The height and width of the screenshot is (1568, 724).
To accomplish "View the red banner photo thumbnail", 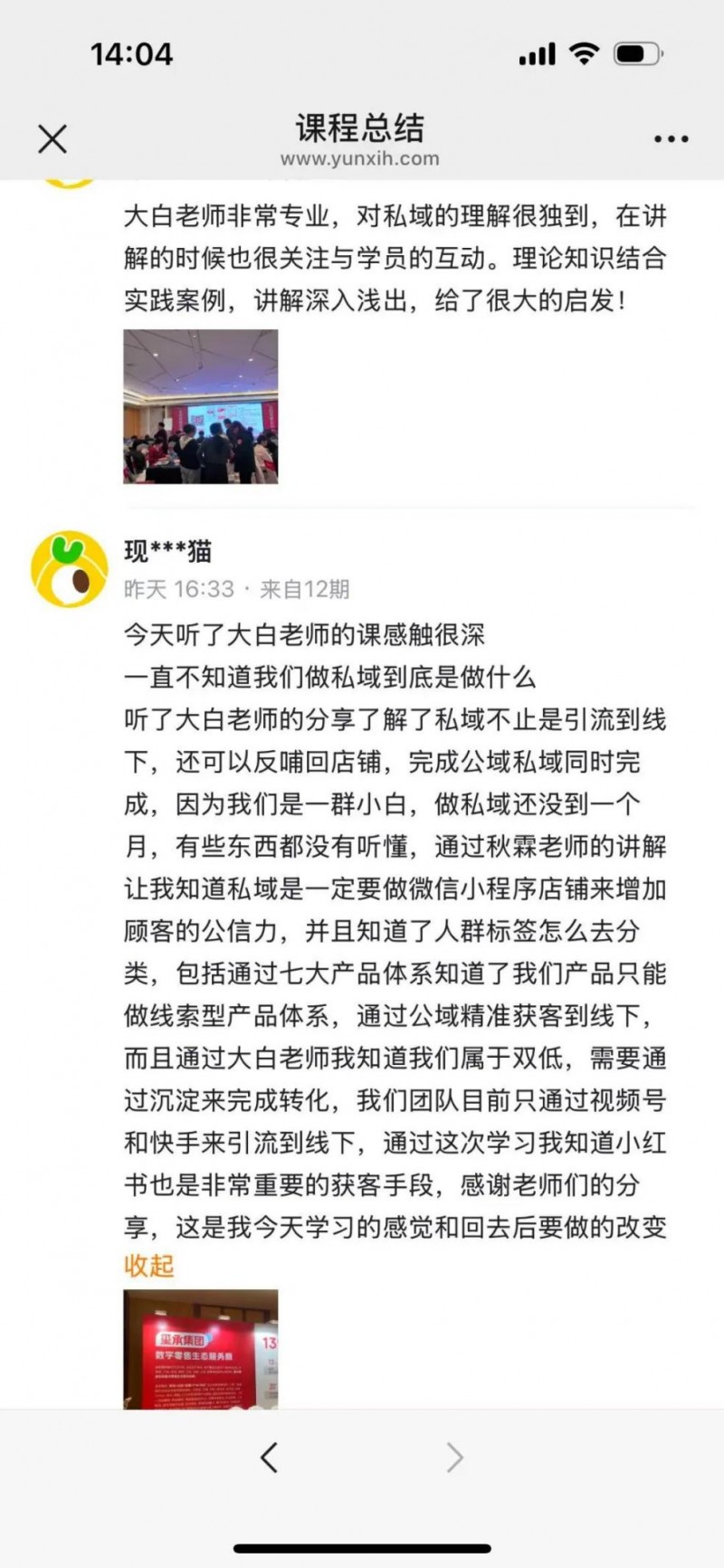I will point(201,1348).
